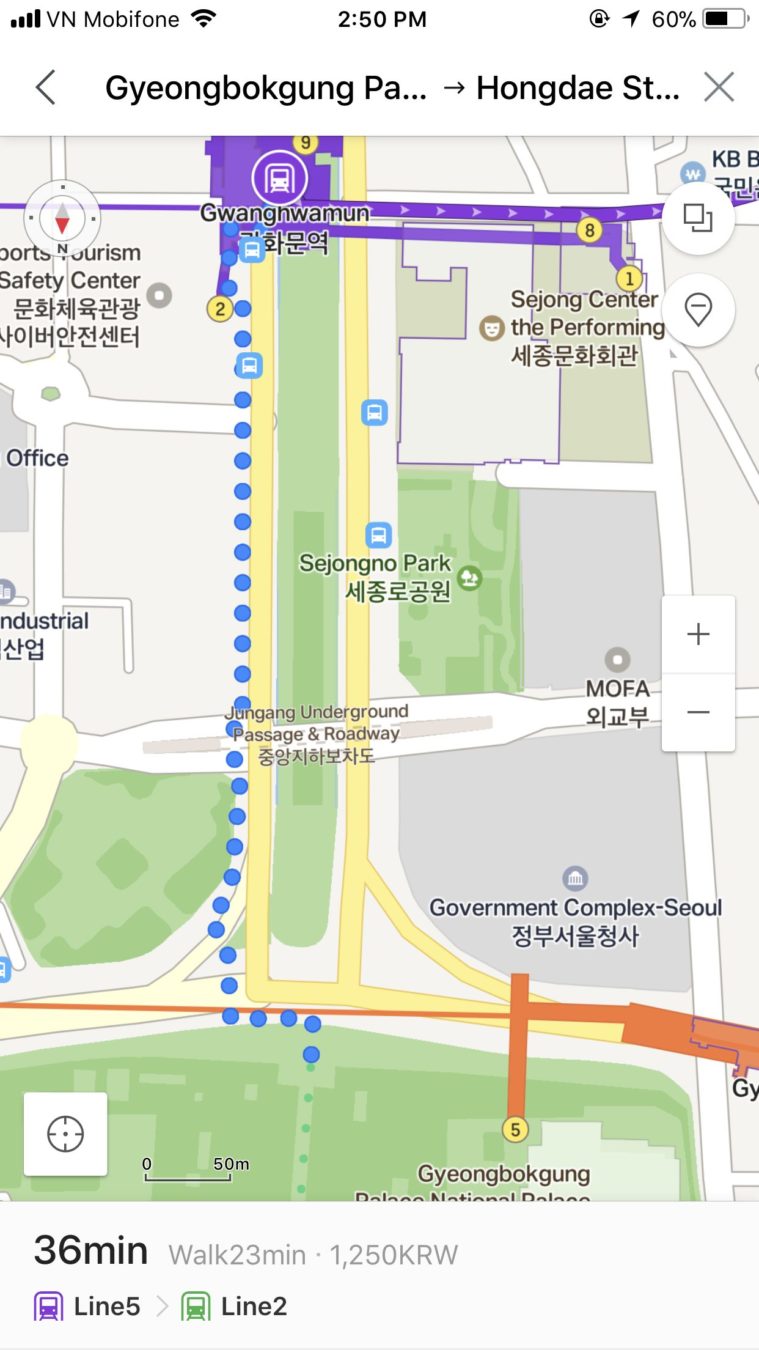Tap the location pin button
759x1350 pixels.
[697, 310]
